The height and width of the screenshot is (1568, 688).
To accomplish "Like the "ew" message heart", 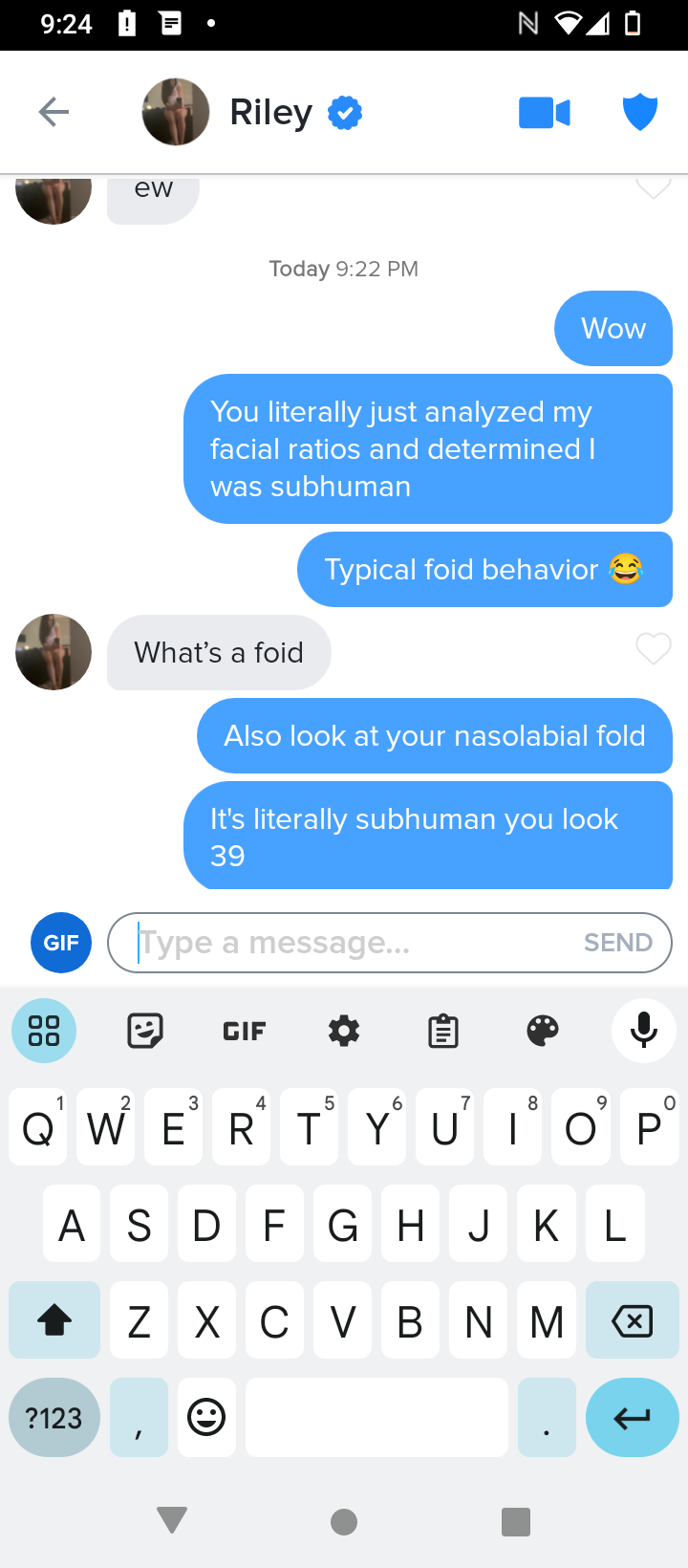I will click(x=654, y=187).
